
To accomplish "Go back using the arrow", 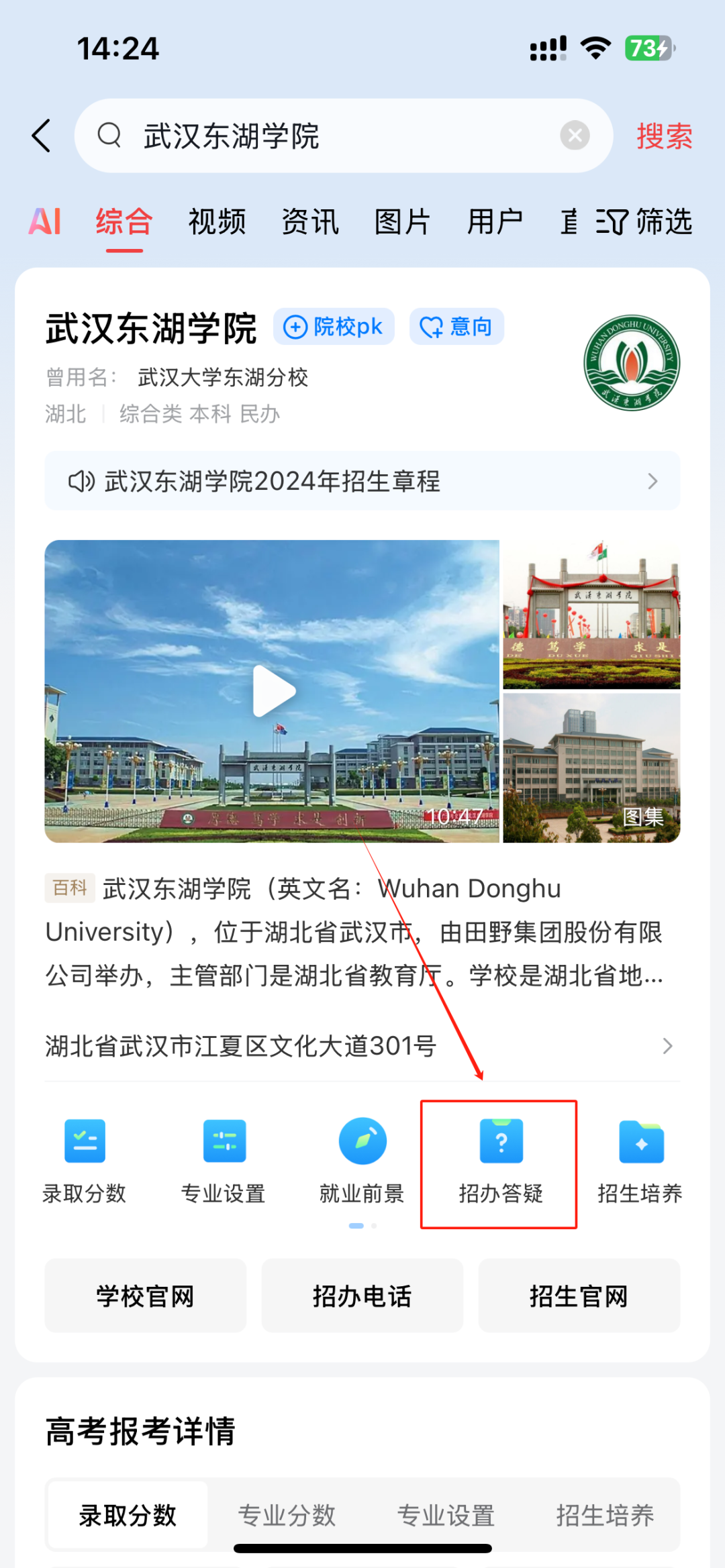I will [x=42, y=136].
